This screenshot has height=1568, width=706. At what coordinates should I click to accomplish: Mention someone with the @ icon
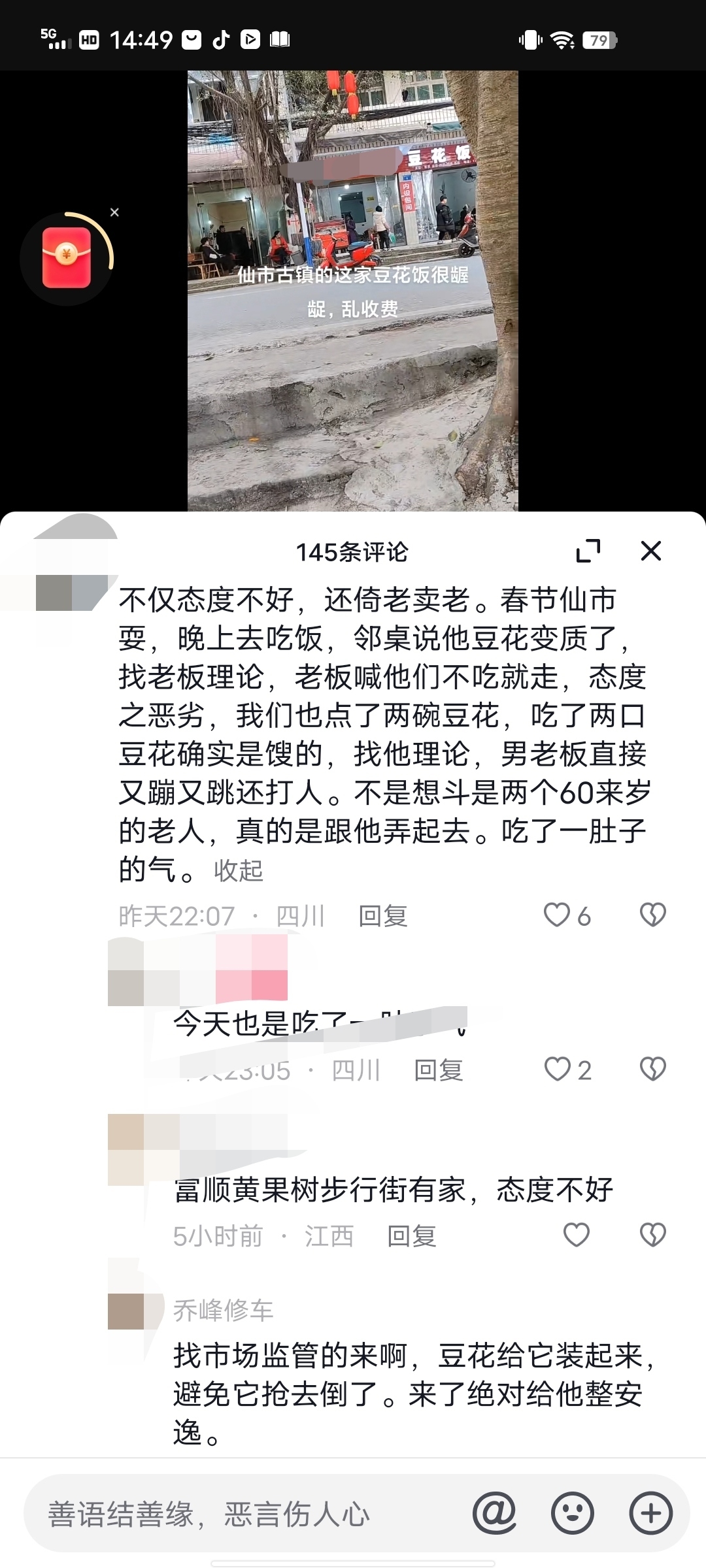(x=494, y=1513)
